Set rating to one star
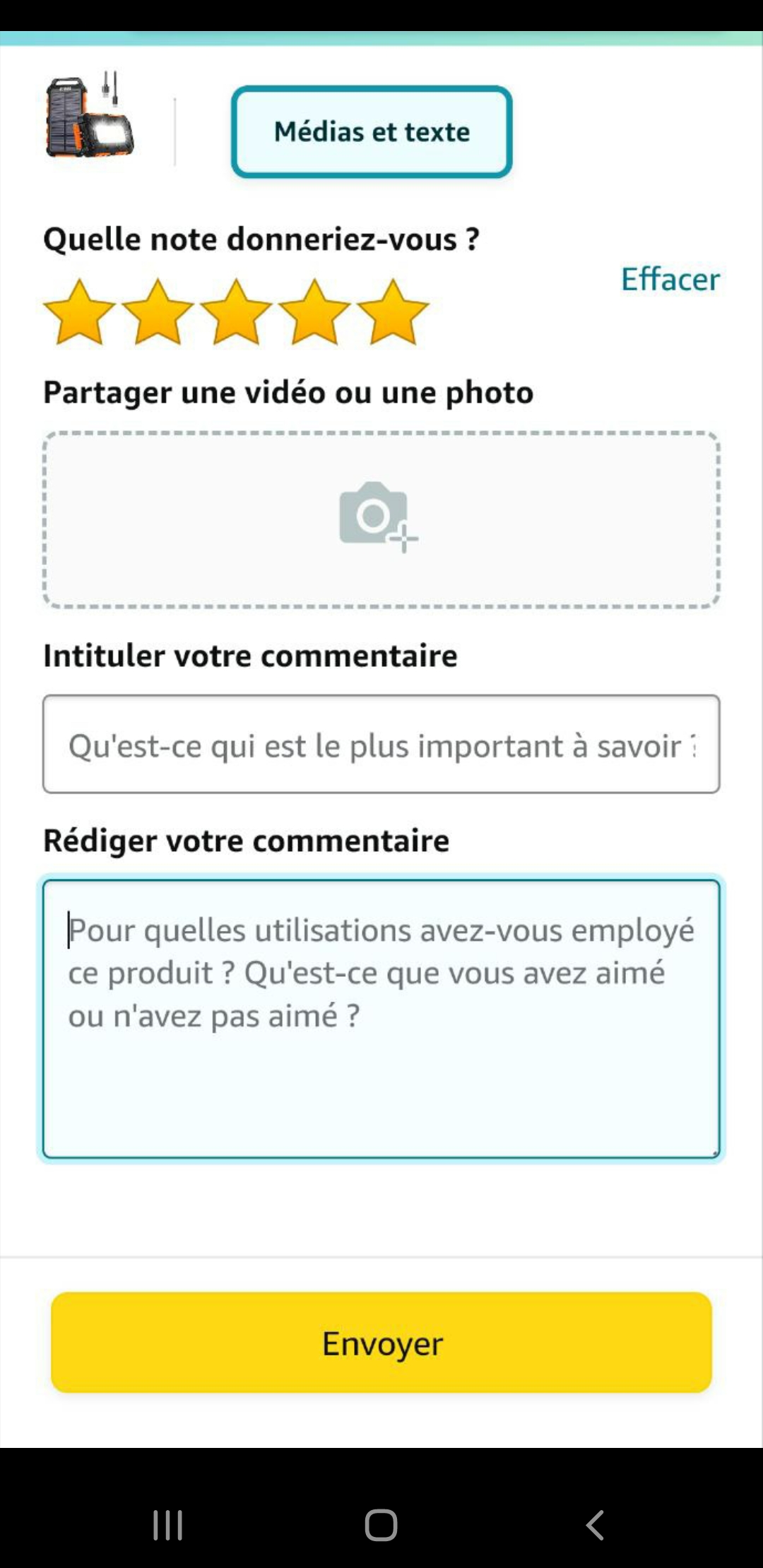Image resolution: width=763 pixels, height=1568 pixels. pyautogui.click(x=80, y=312)
